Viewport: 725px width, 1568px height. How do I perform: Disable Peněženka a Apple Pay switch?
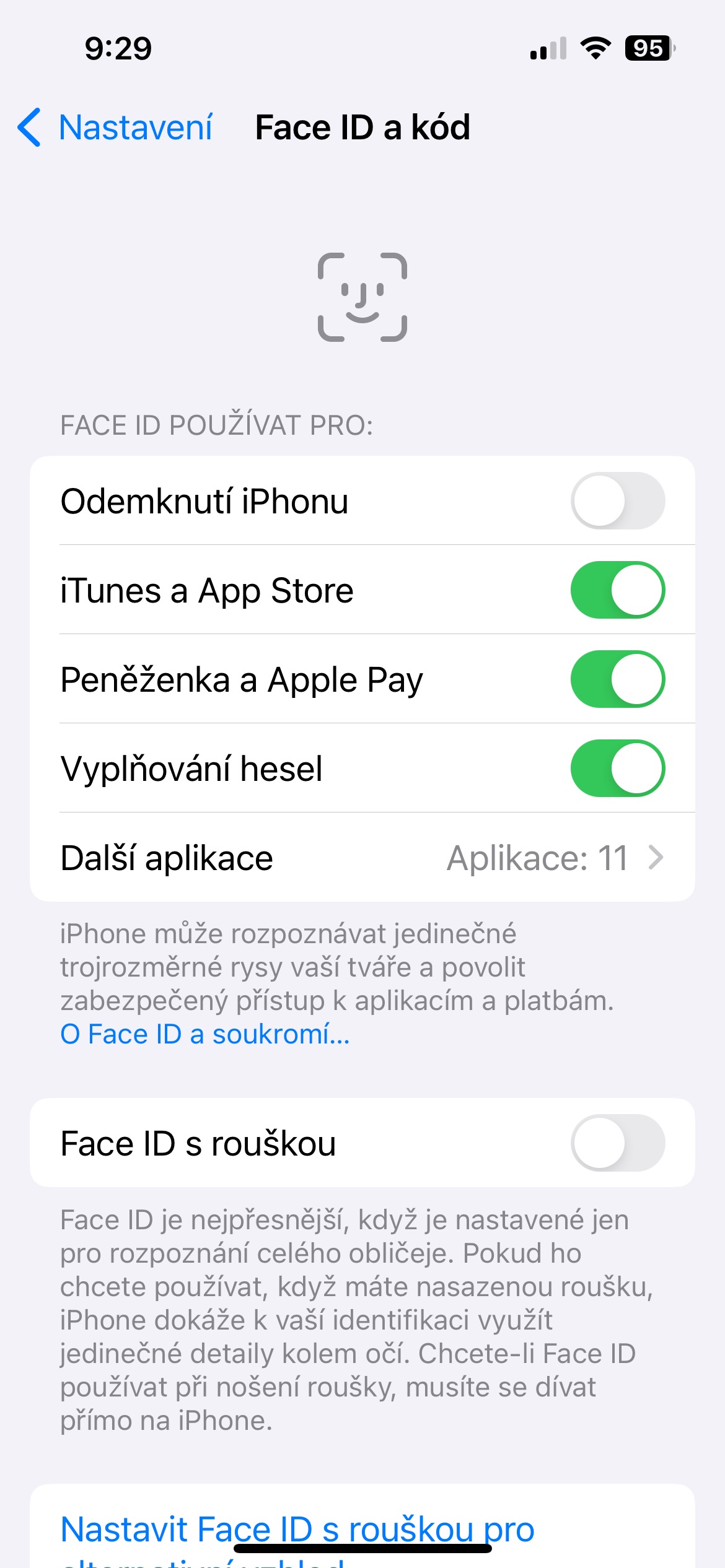click(x=618, y=679)
